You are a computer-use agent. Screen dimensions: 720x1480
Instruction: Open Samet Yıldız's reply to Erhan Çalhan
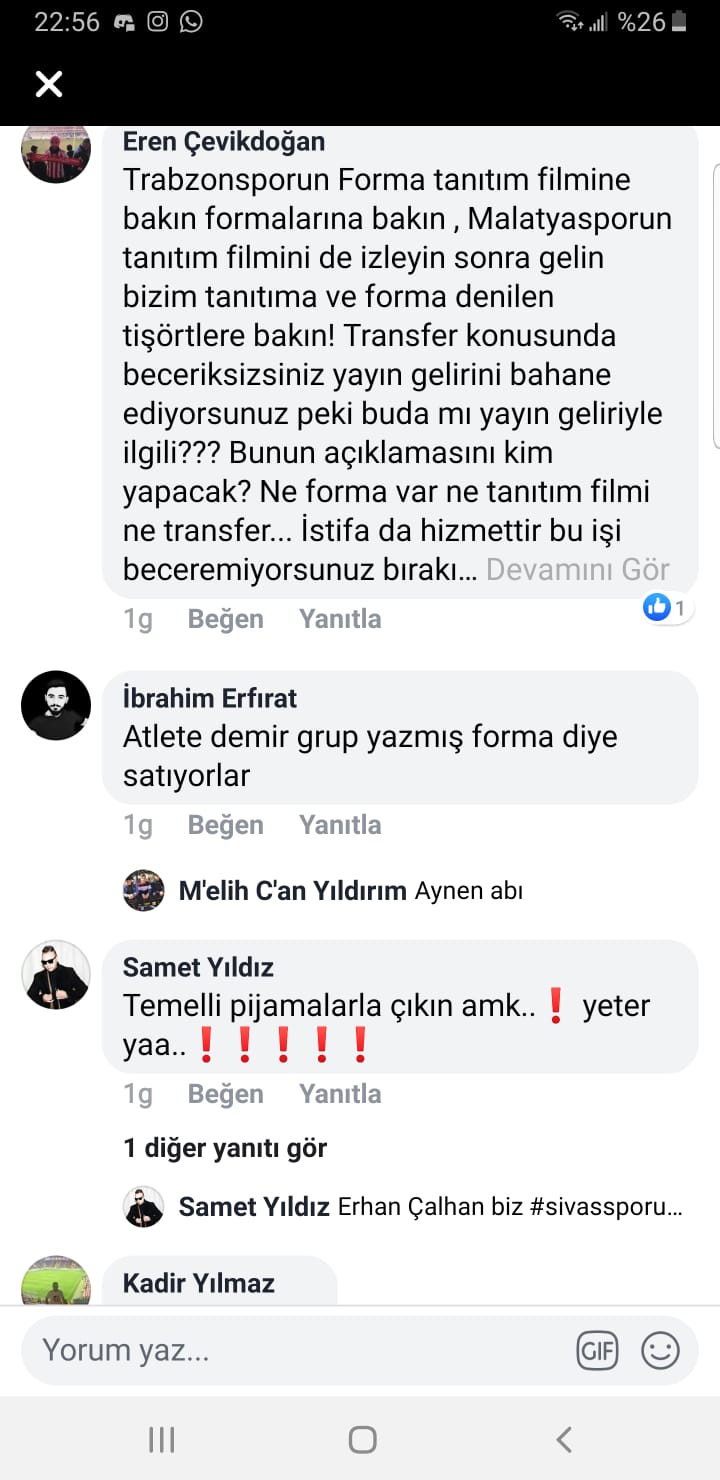[430, 1207]
